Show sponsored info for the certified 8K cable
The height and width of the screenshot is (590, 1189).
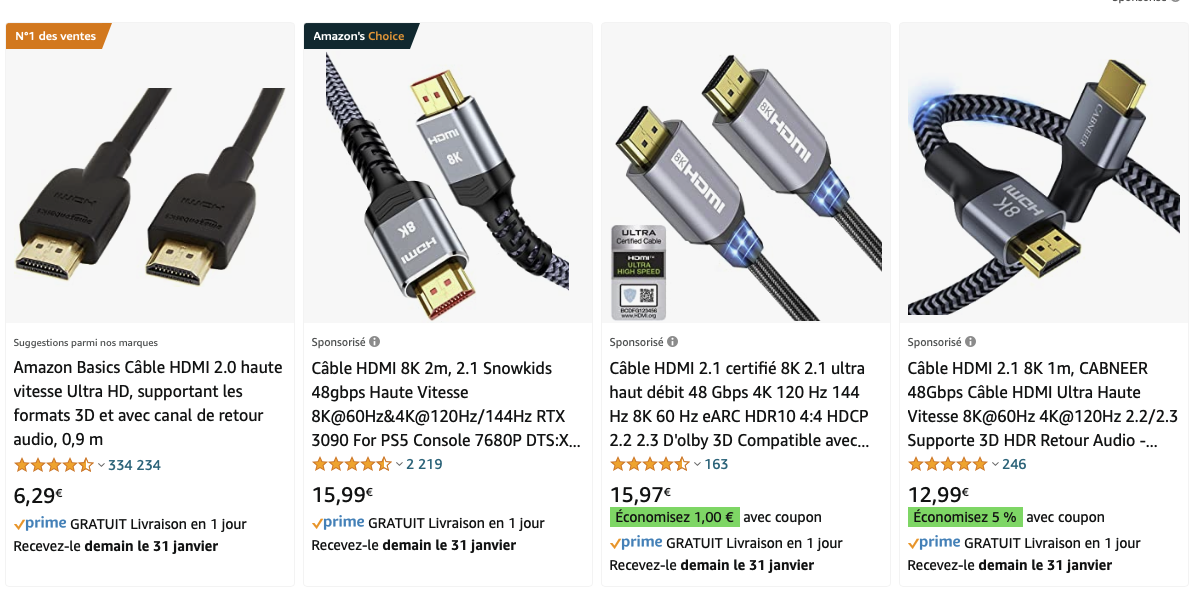(672, 342)
